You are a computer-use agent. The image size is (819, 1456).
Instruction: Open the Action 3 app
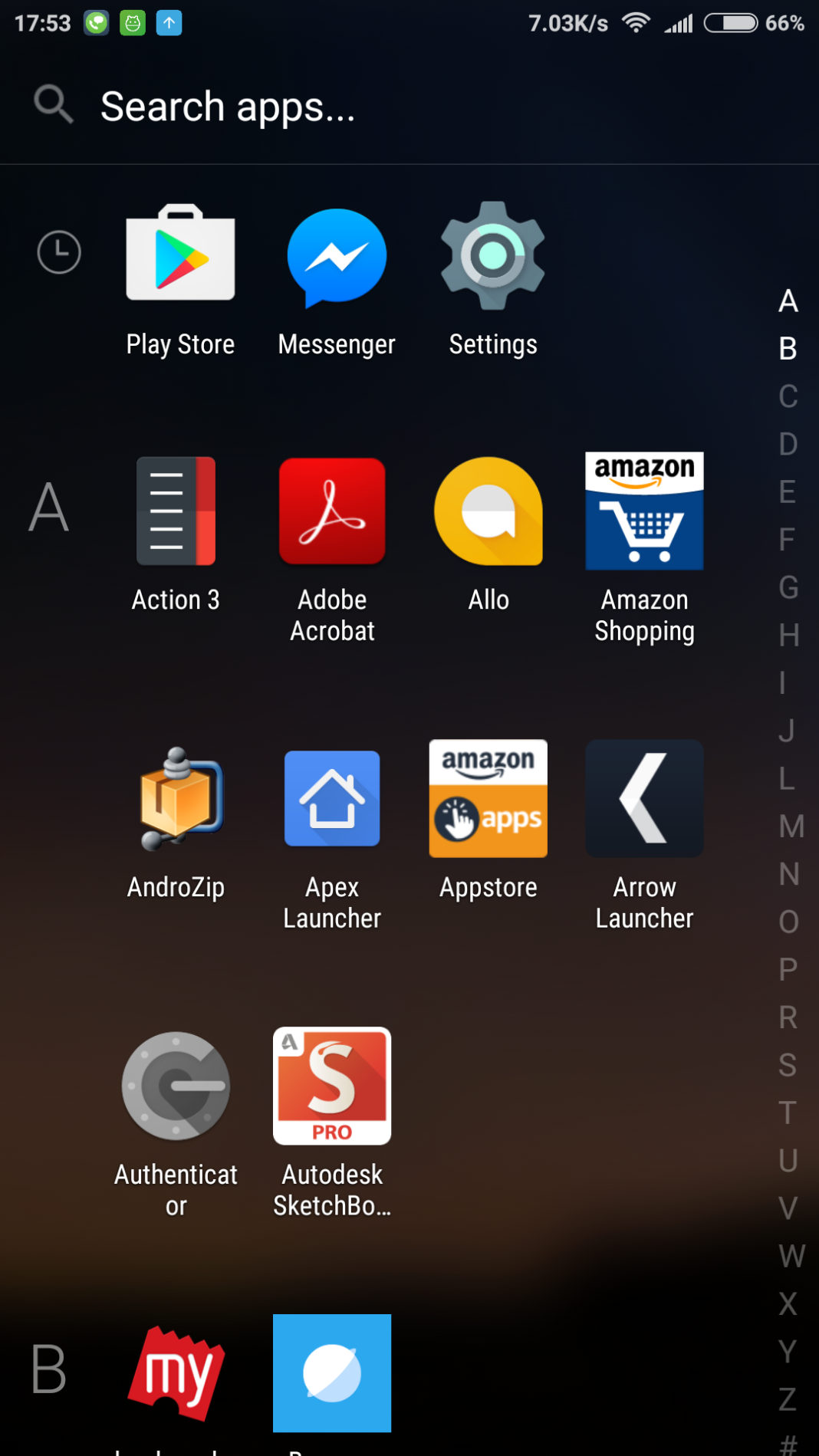pyautogui.click(x=176, y=511)
